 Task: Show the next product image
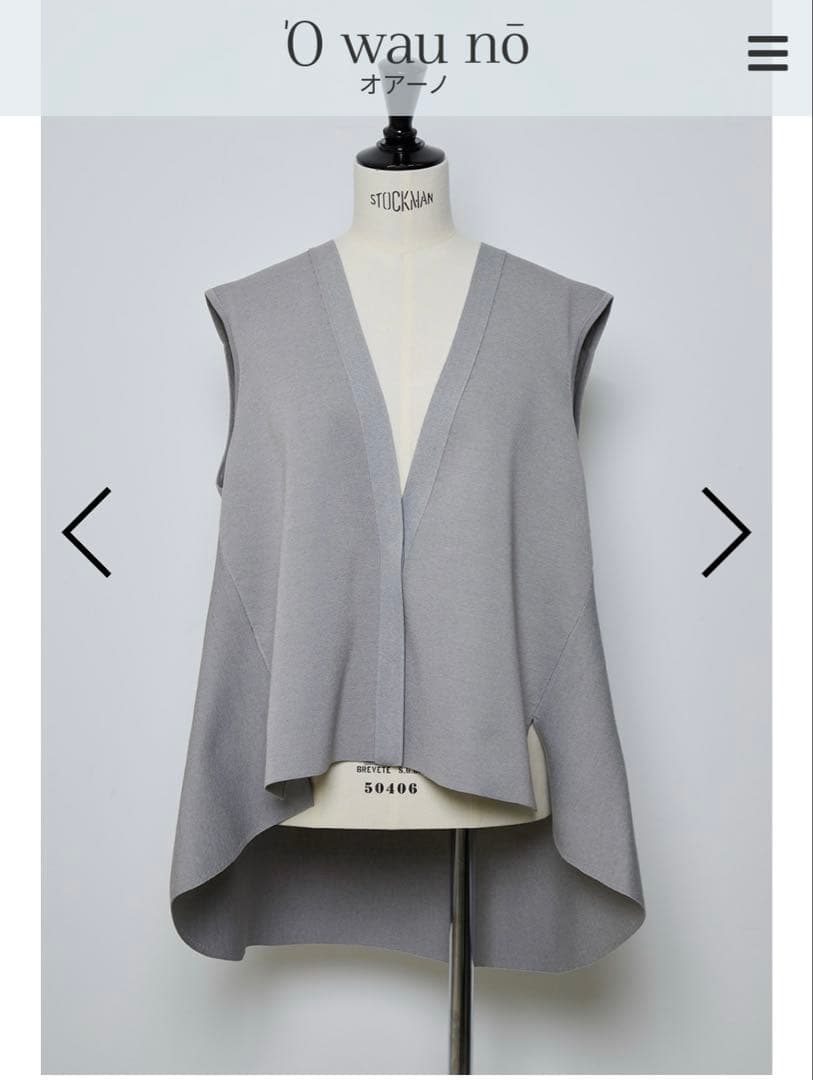[x=725, y=532]
